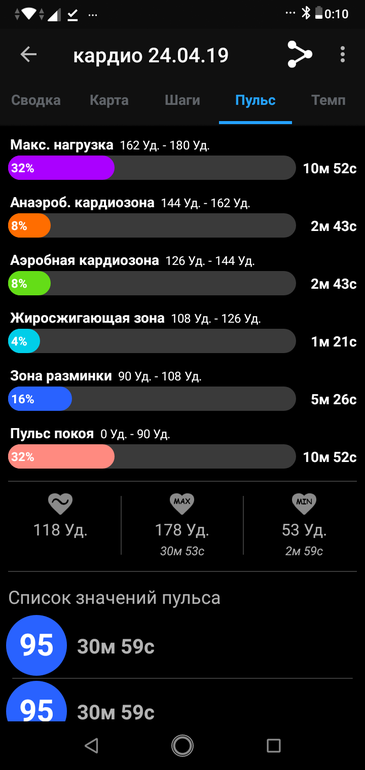Open the three-dot overflow menu
Viewport: 365px width, 770px height.
[x=342, y=54]
